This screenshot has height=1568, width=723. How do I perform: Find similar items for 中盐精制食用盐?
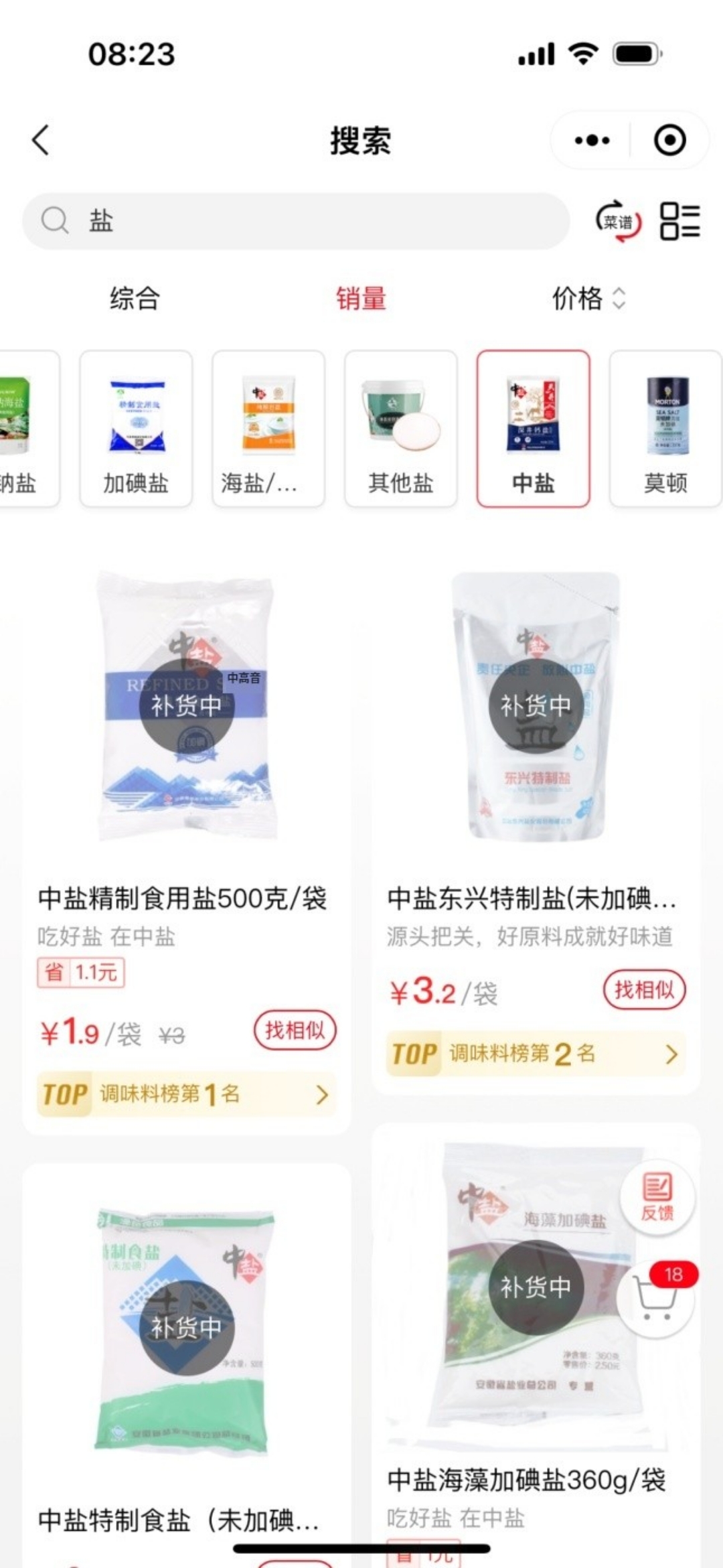pos(295,1030)
